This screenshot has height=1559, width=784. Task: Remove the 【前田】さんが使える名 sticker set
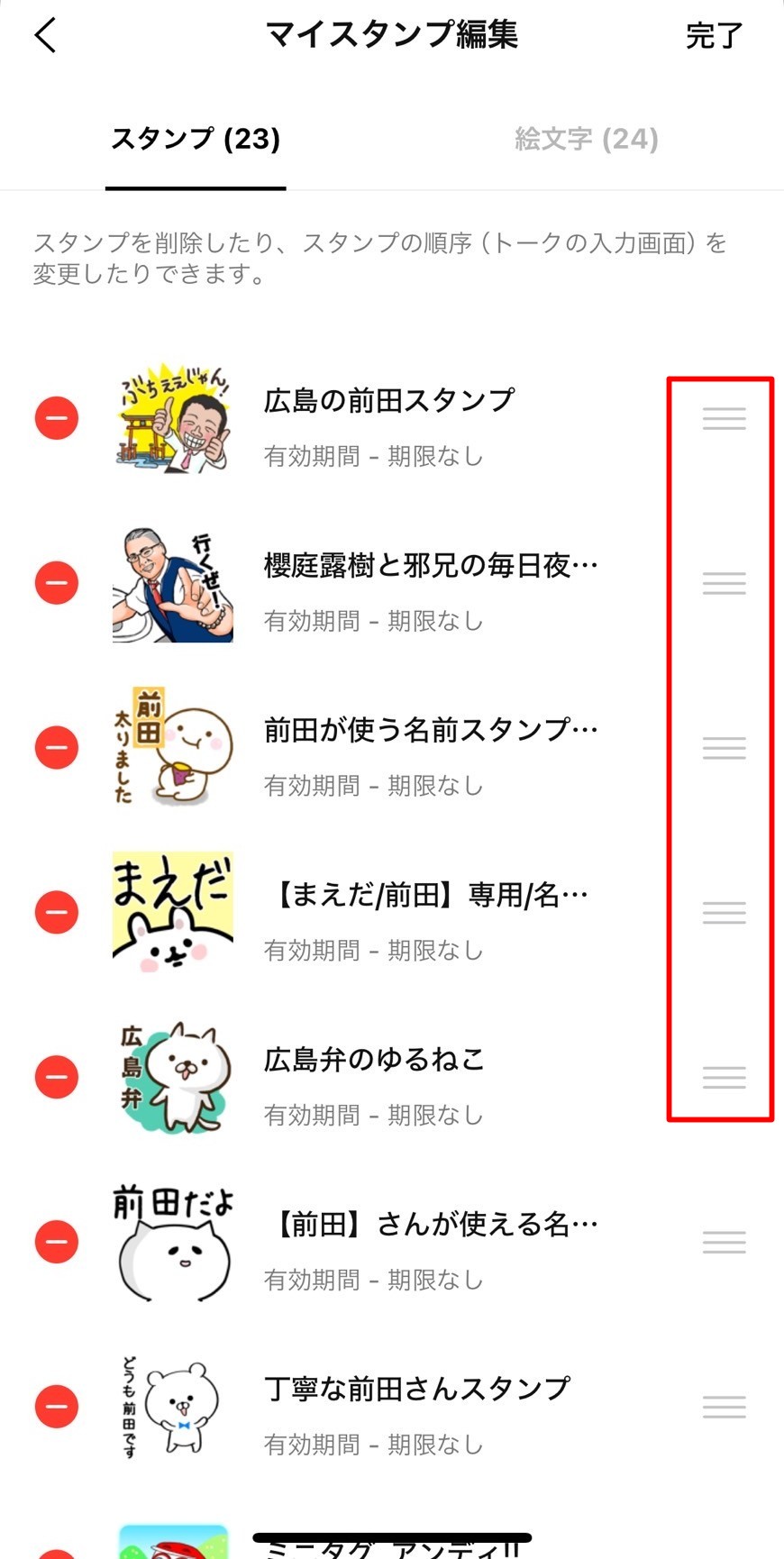(57, 1242)
